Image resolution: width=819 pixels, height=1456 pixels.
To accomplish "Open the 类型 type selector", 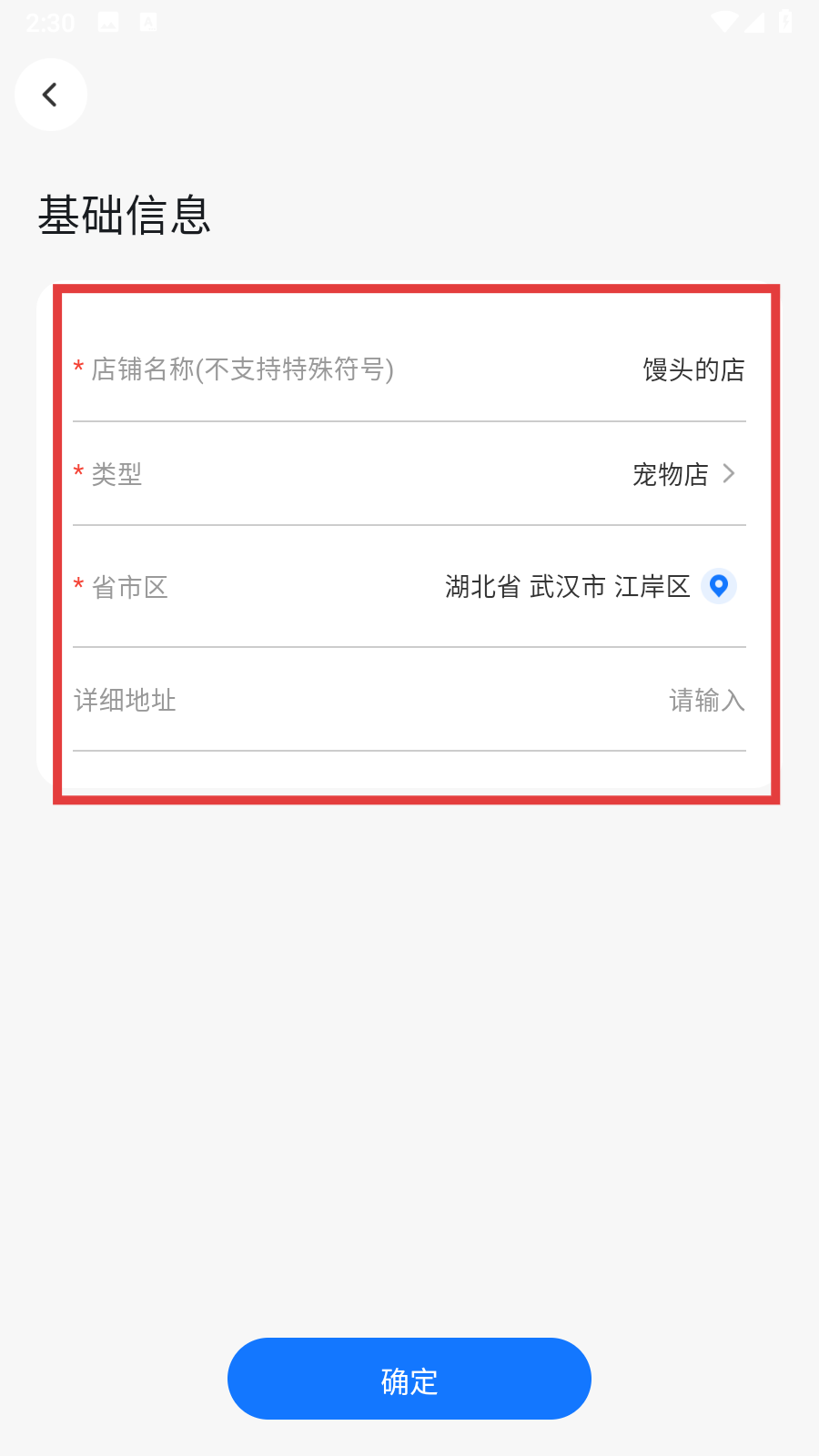I will pyautogui.click(x=682, y=474).
